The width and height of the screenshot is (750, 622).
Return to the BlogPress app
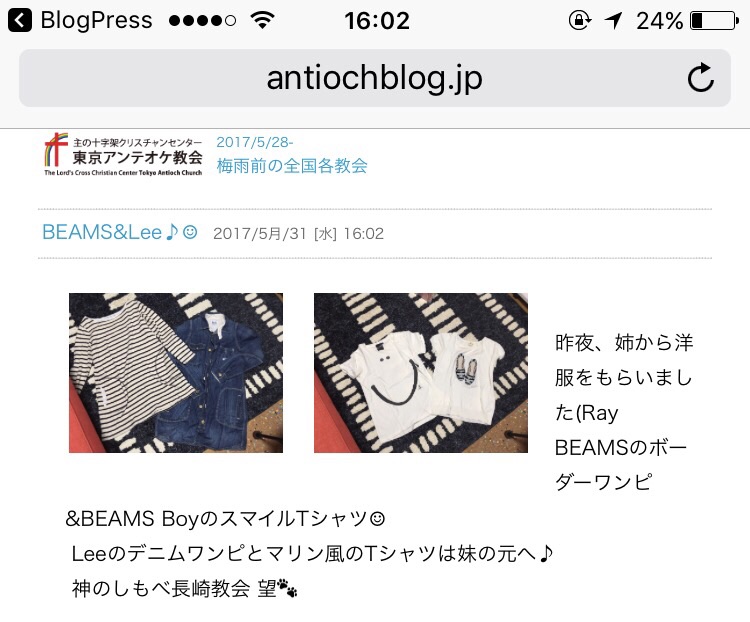click(x=80, y=20)
